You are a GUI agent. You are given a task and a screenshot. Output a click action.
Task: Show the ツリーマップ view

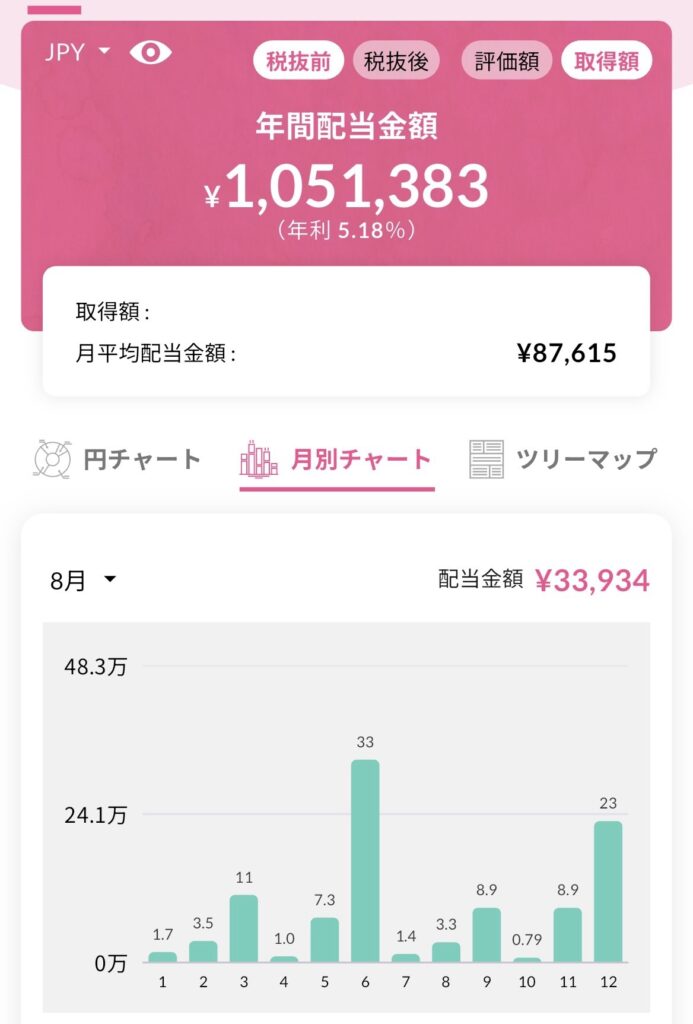563,460
